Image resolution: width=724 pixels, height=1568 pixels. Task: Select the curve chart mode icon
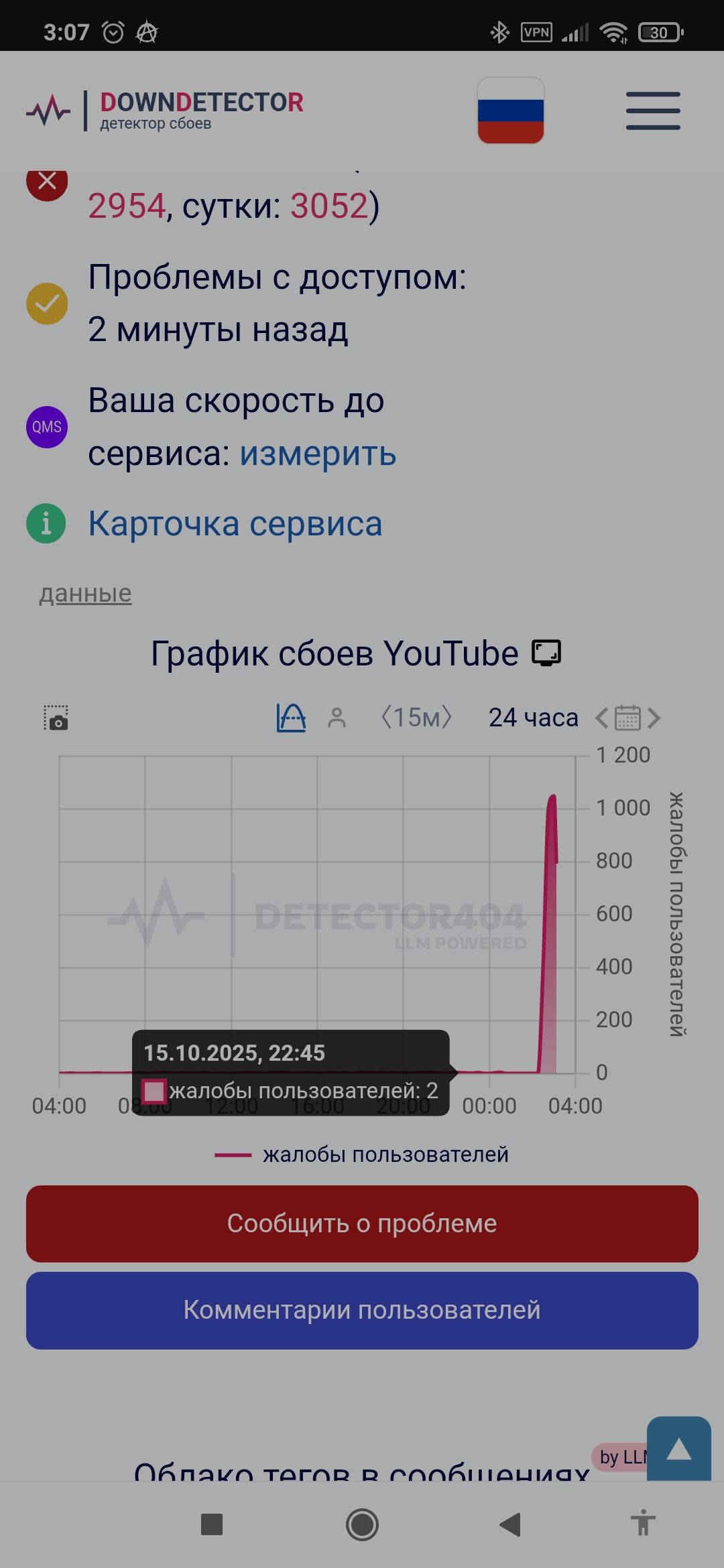tap(292, 718)
